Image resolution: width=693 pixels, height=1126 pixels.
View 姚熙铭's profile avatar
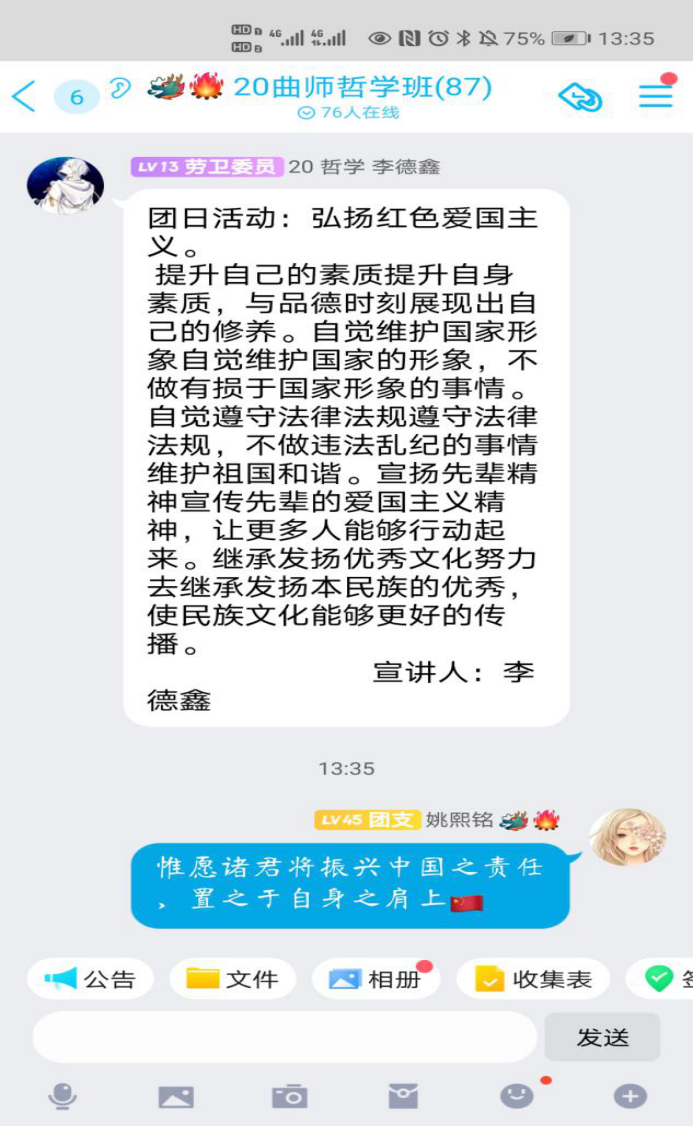coord(627,836)
